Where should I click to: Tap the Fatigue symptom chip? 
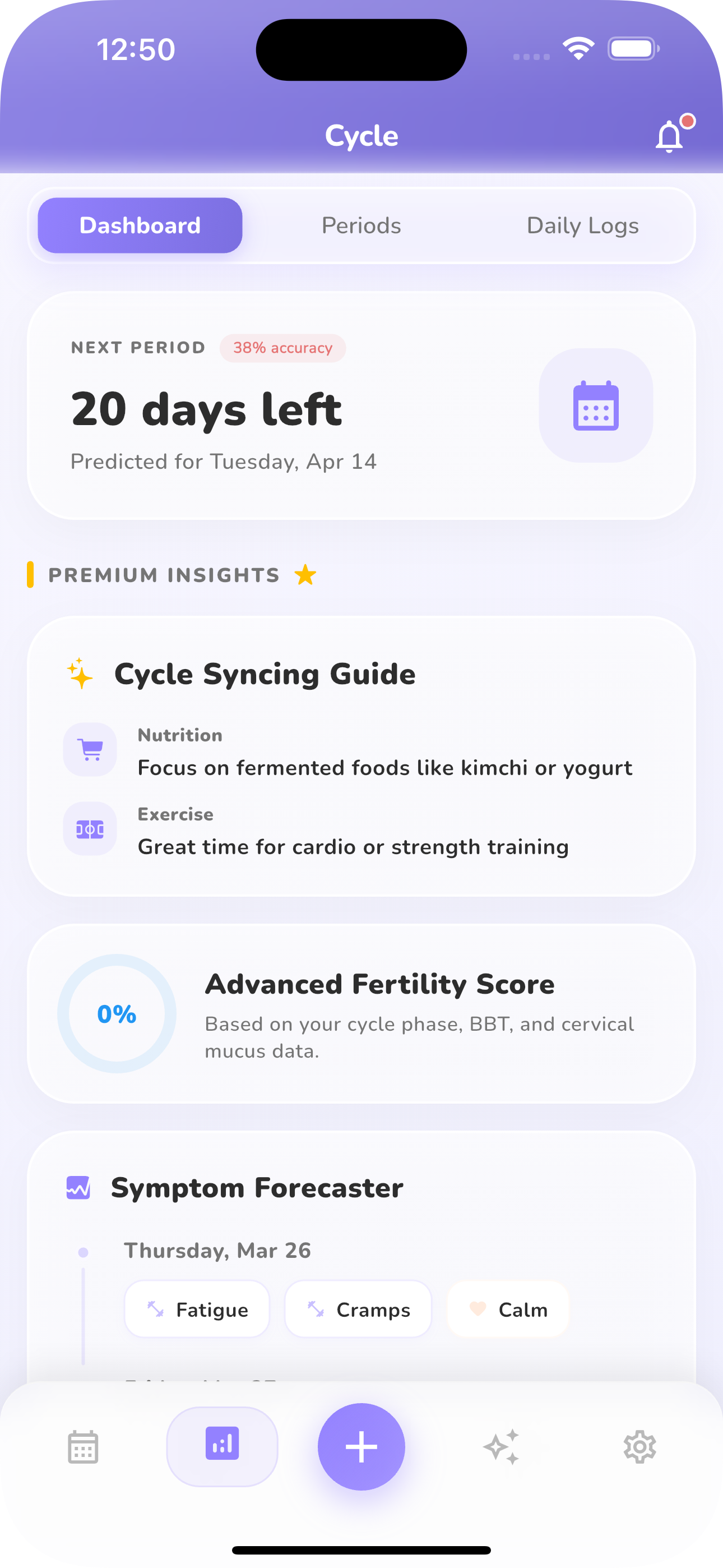point(197,1309)
